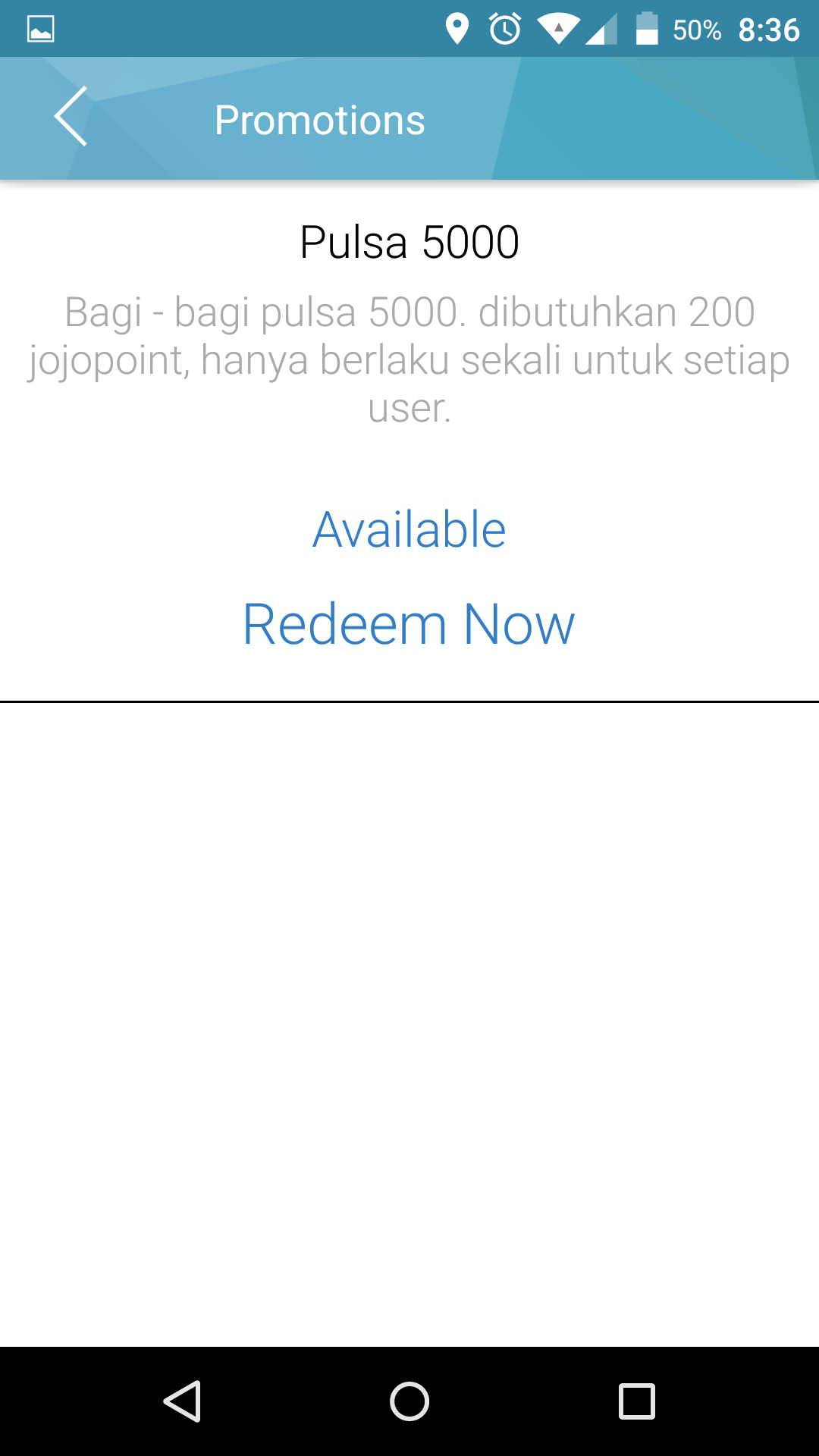Open the recent apps overview

[636, 1401]
